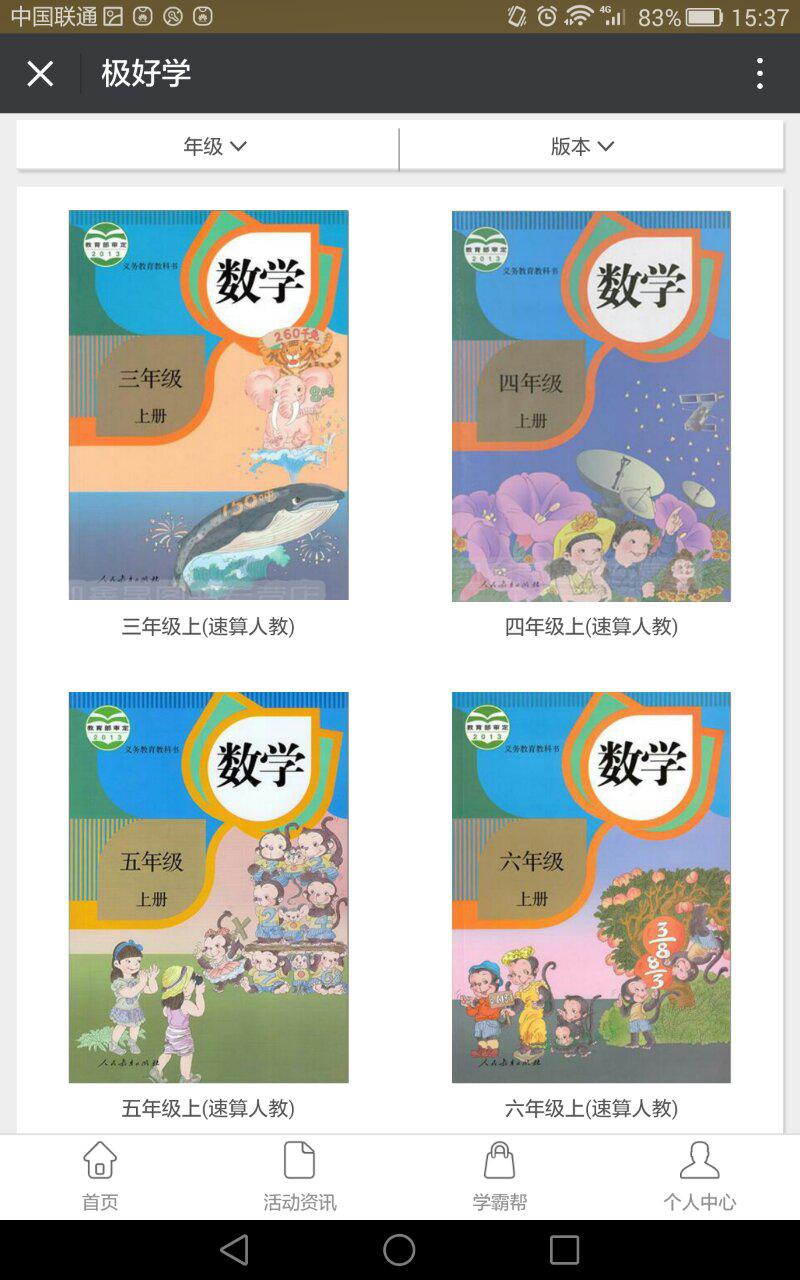Expand the 版本 dropdown filter
Screen dimensions: 800x1280
(582, 146)
